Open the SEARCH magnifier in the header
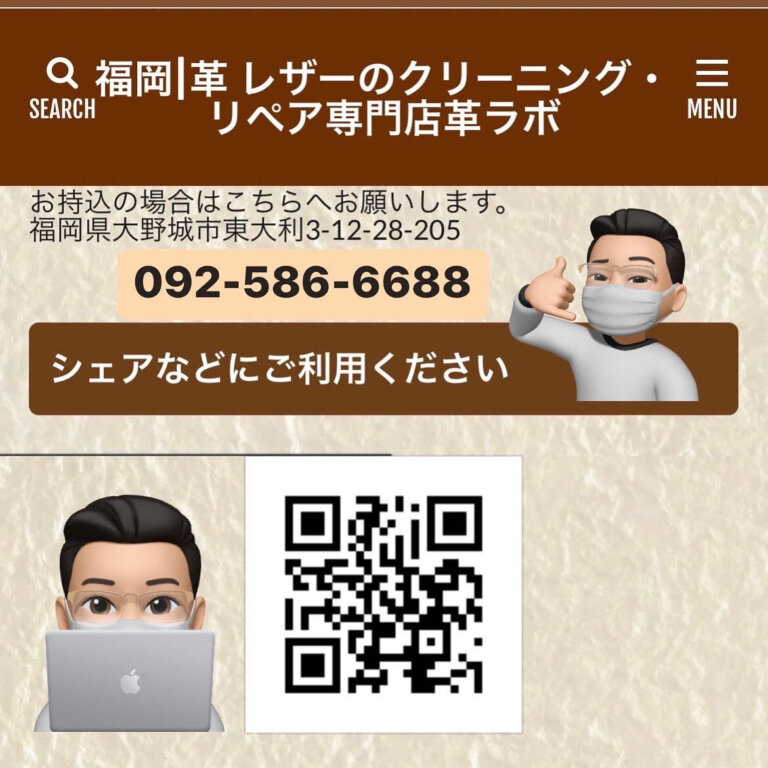 click(62, 87)
